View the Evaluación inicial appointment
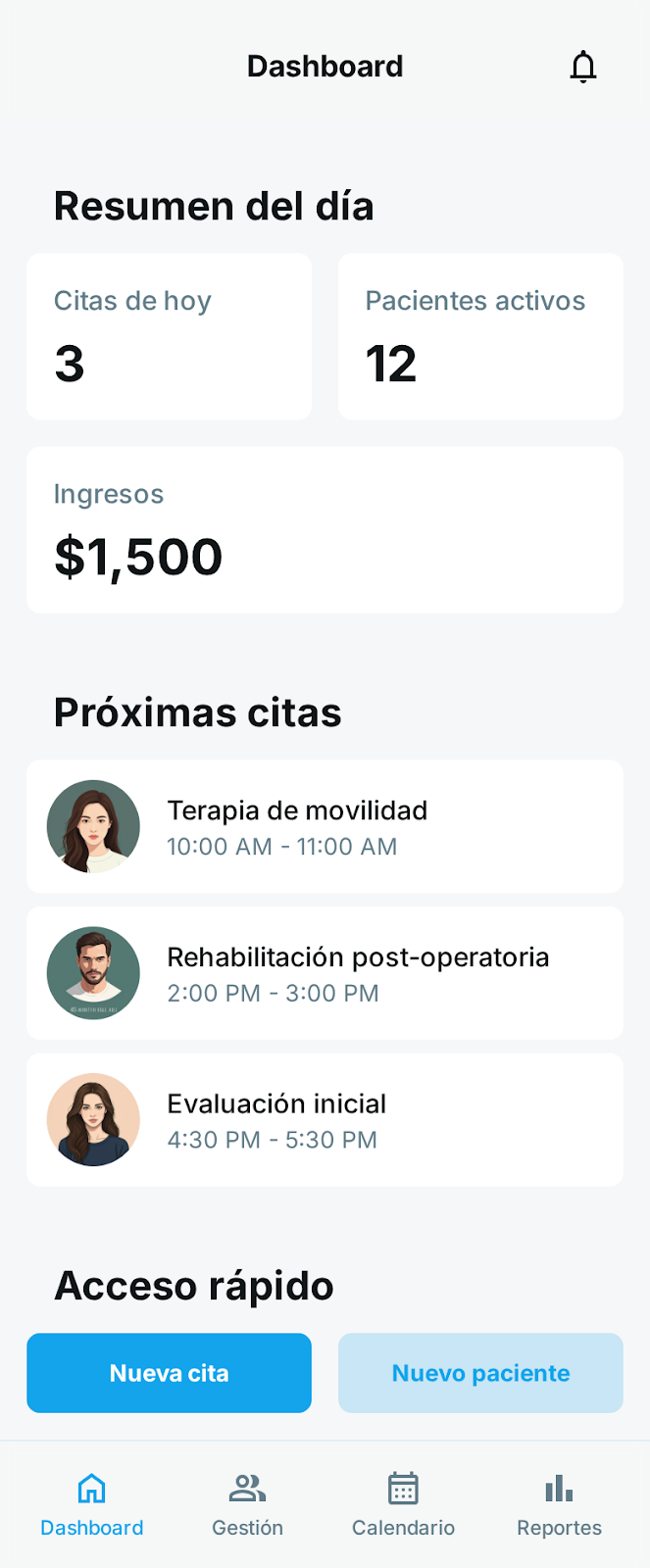The width and height of the screenshot is (650, 1568). [325, 1120]
